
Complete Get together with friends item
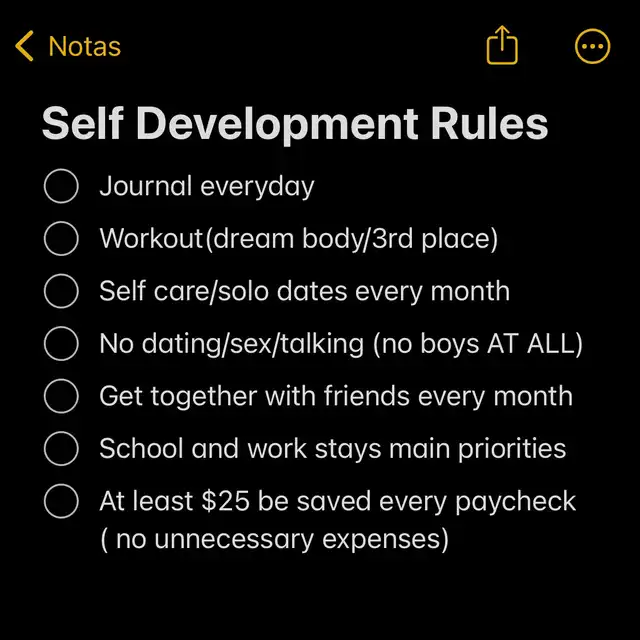pyautogui.click(x=62, y=396)
